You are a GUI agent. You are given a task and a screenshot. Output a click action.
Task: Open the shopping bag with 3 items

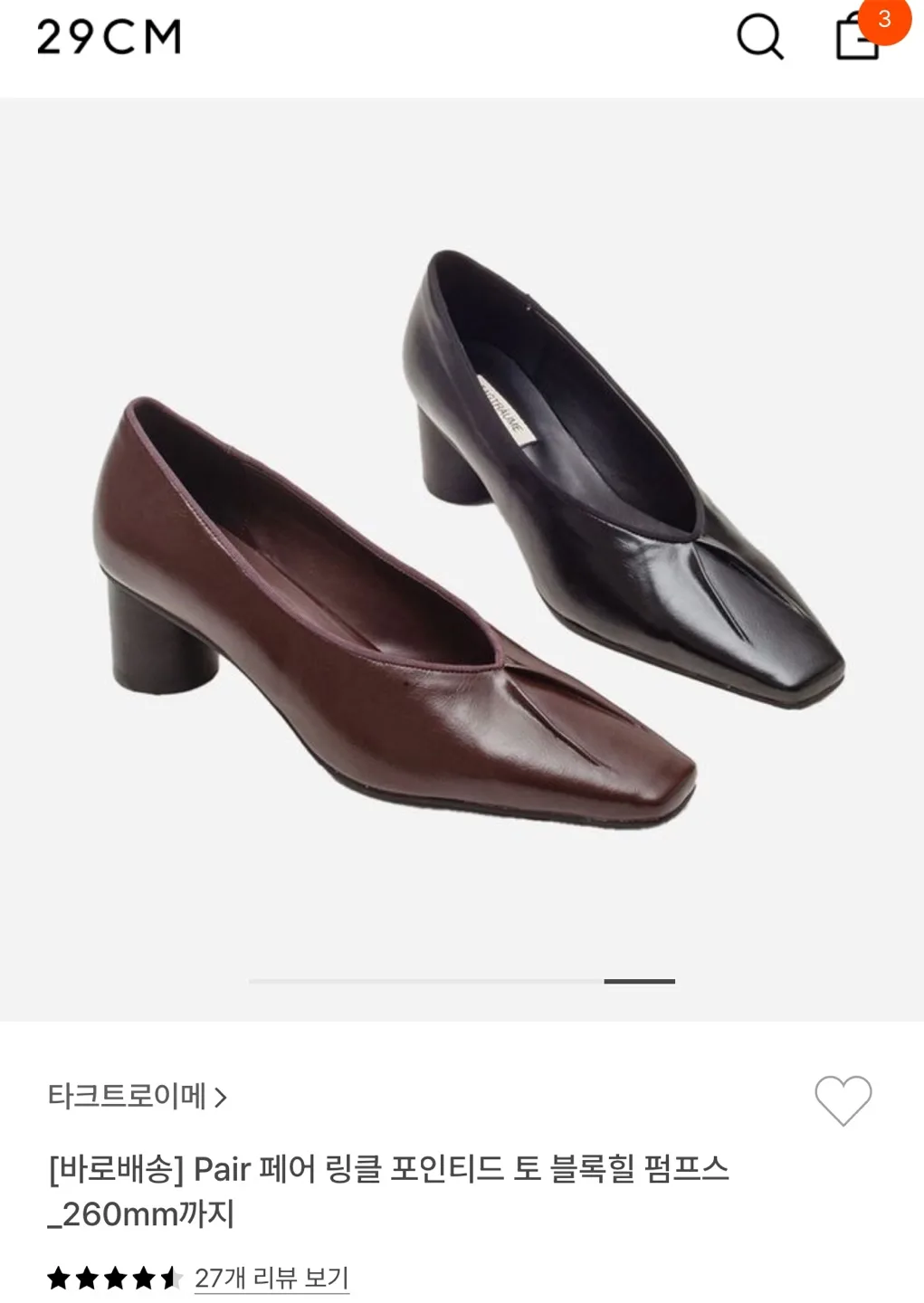(x=857, y=38)
